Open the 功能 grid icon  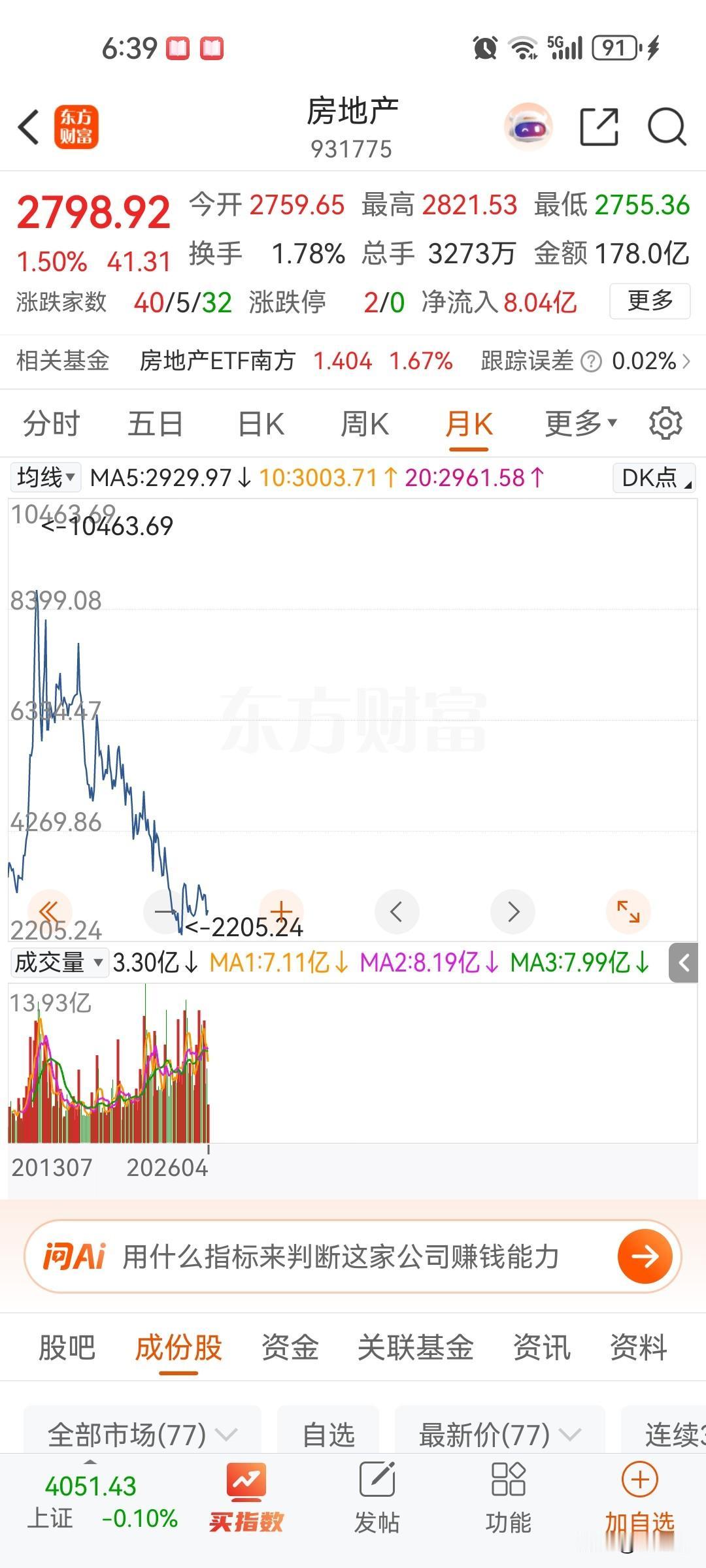click(509, 1496)
